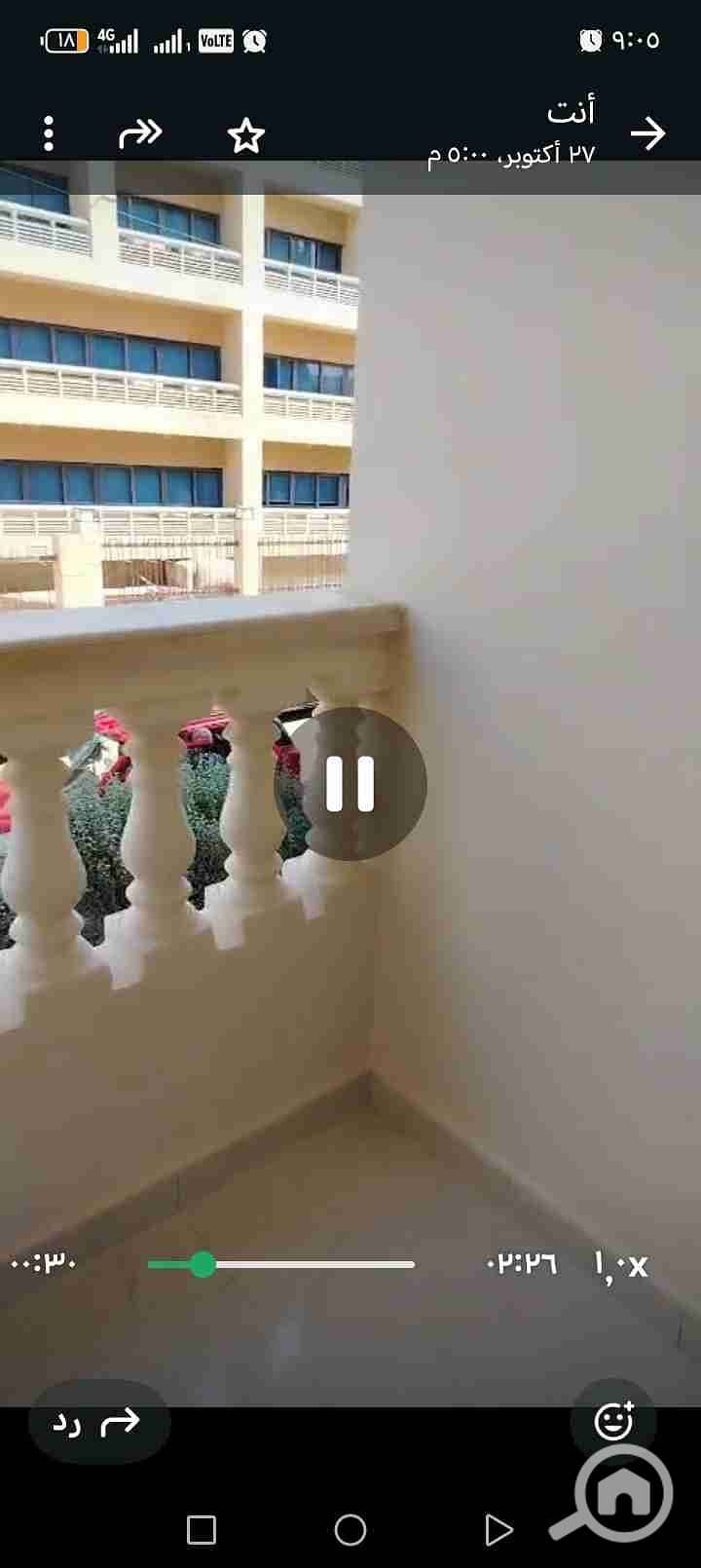Add an emoji reaction

pyautogui.click(x=614, y=1421)
